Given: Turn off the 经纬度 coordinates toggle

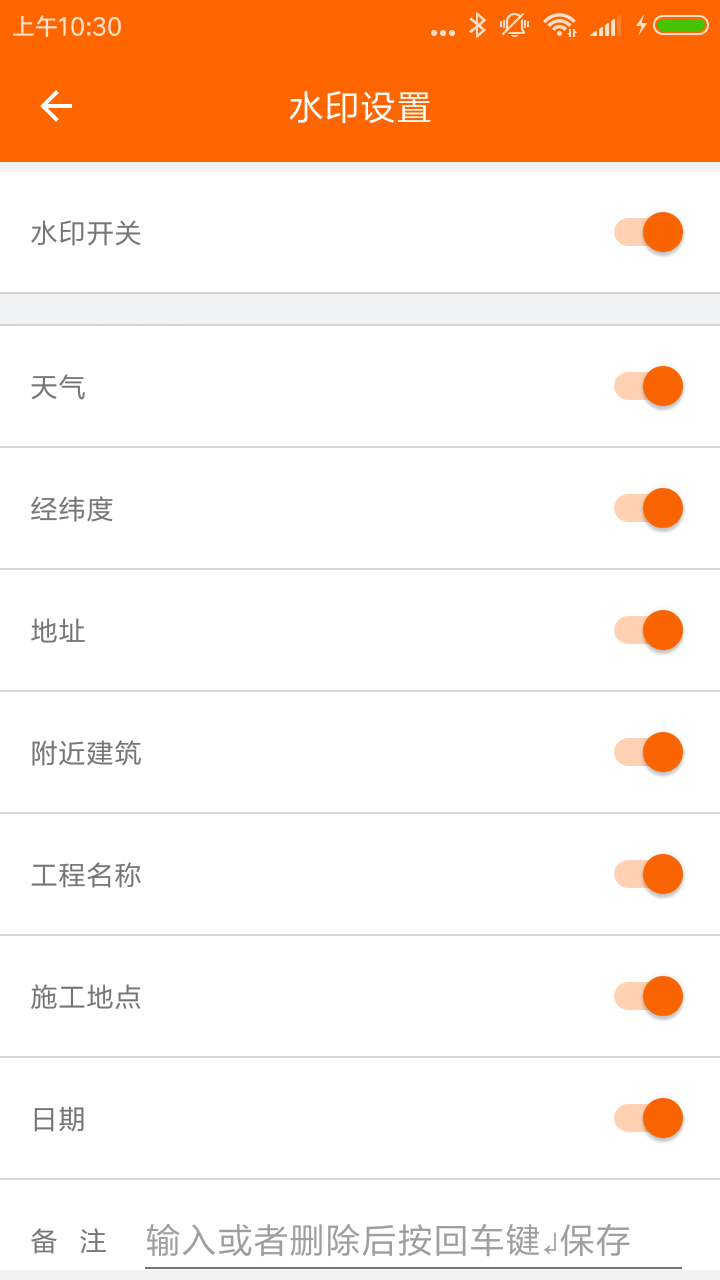Looking at the screenshot, I should (647, 507).
